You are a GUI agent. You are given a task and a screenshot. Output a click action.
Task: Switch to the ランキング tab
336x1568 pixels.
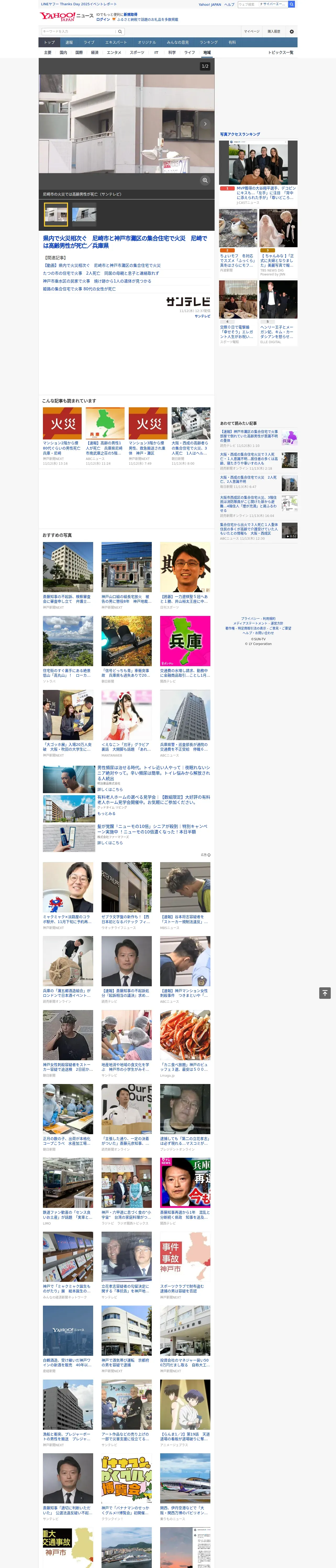209,43
